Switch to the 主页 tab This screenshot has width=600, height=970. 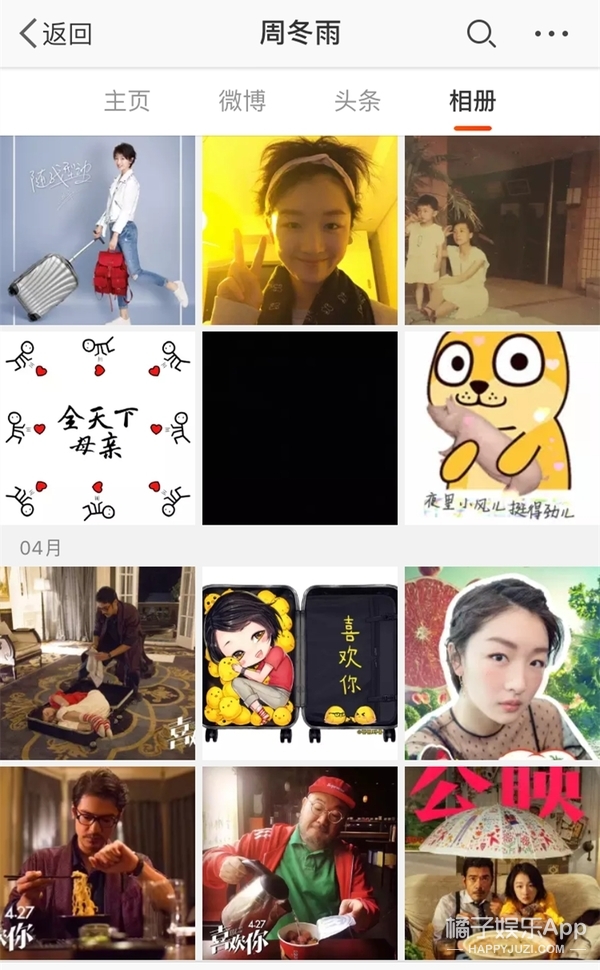click(127, 101)
